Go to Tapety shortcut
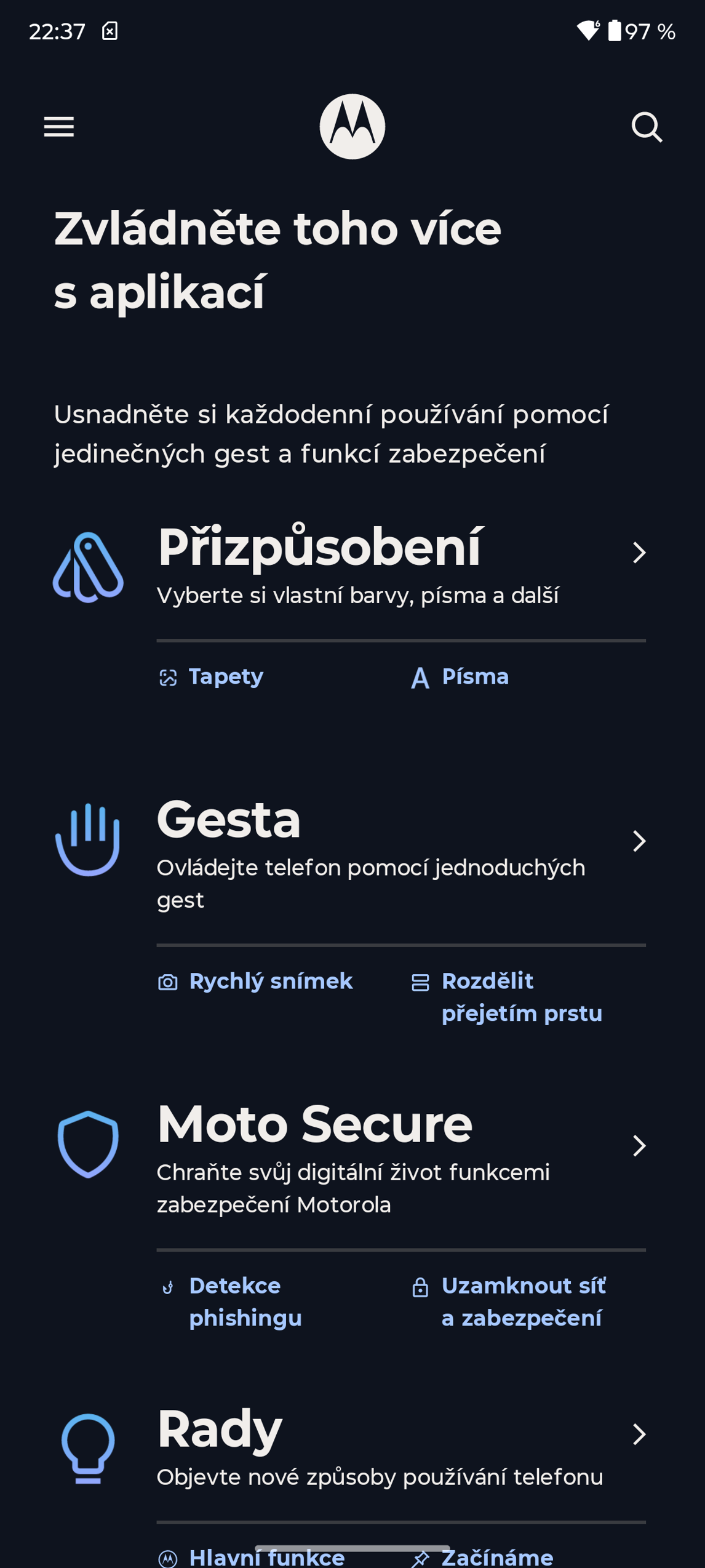The height and width of the screenshot is (1568, 705). 225,677
